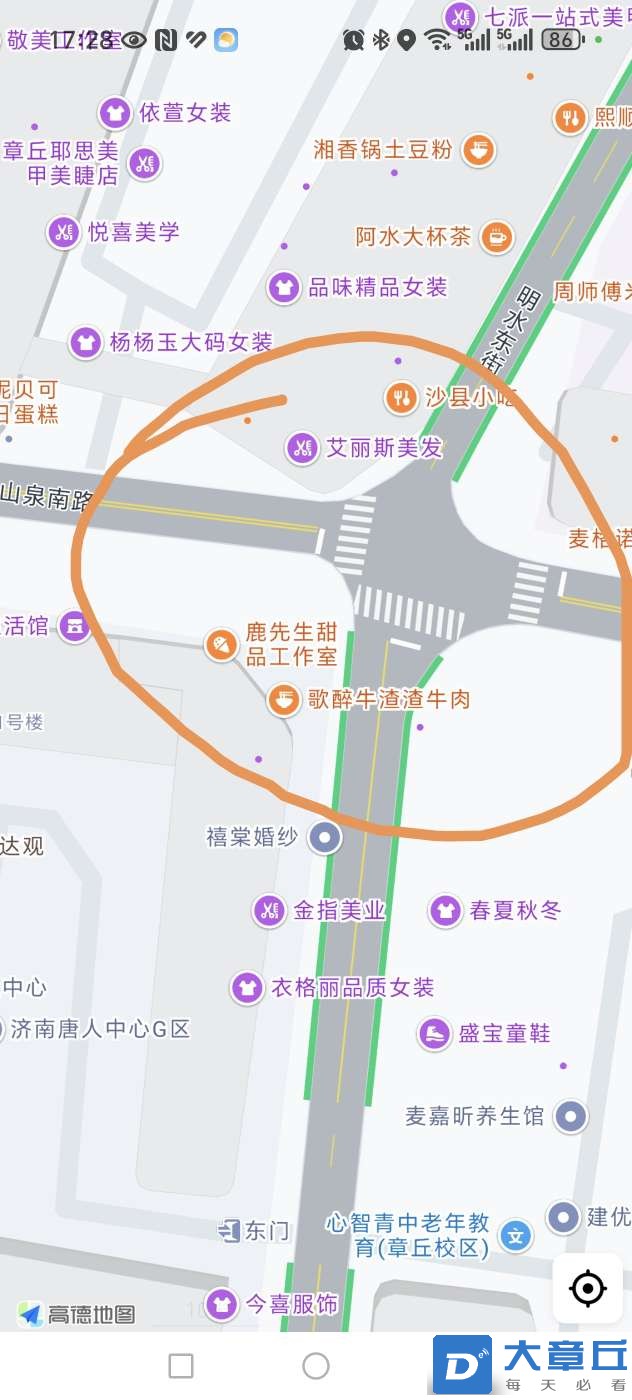Screen dimensions: 632x1400
Task: Tap the 品味精品女装 shop marker
Action: (x=284, y=288)
